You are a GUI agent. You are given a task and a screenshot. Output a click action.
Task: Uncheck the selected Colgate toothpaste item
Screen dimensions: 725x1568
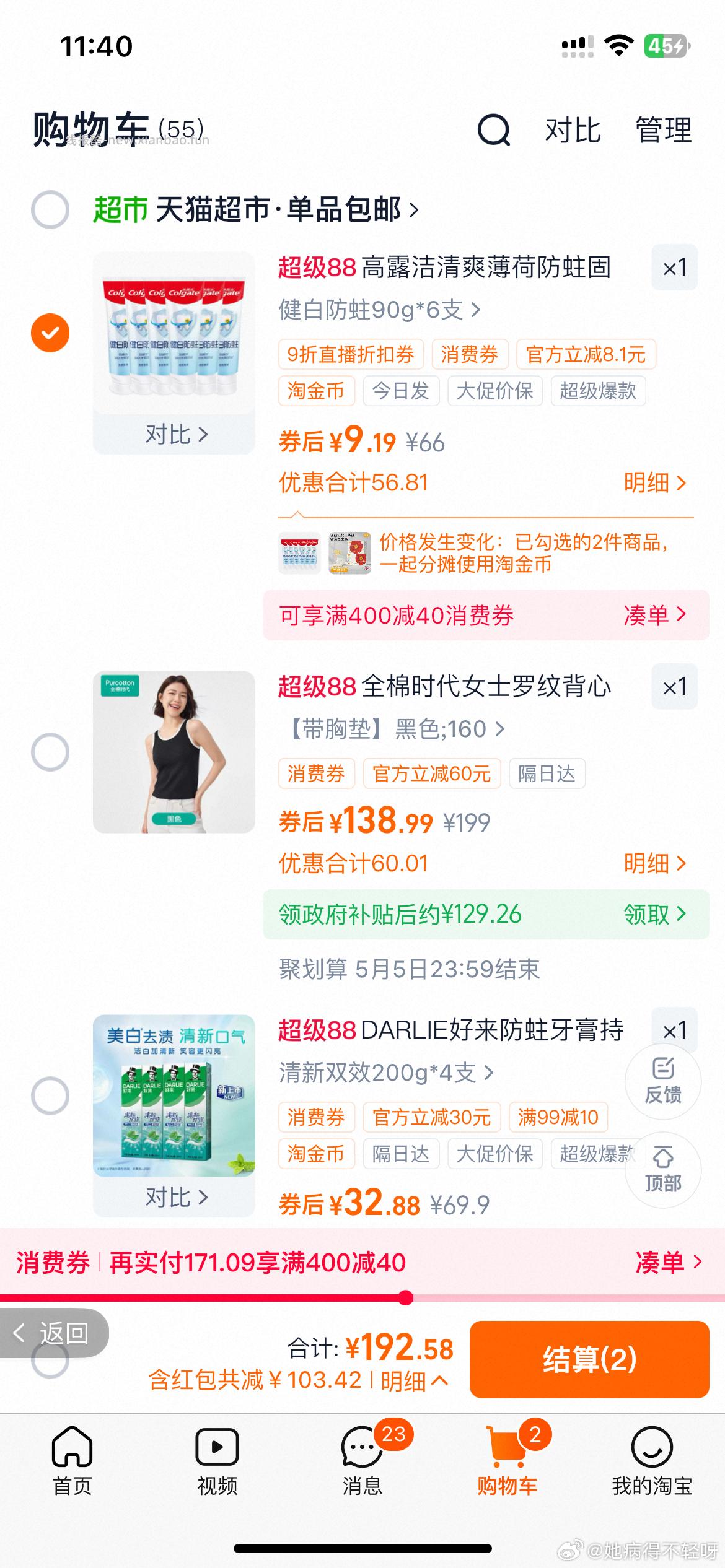coord(50,333)
